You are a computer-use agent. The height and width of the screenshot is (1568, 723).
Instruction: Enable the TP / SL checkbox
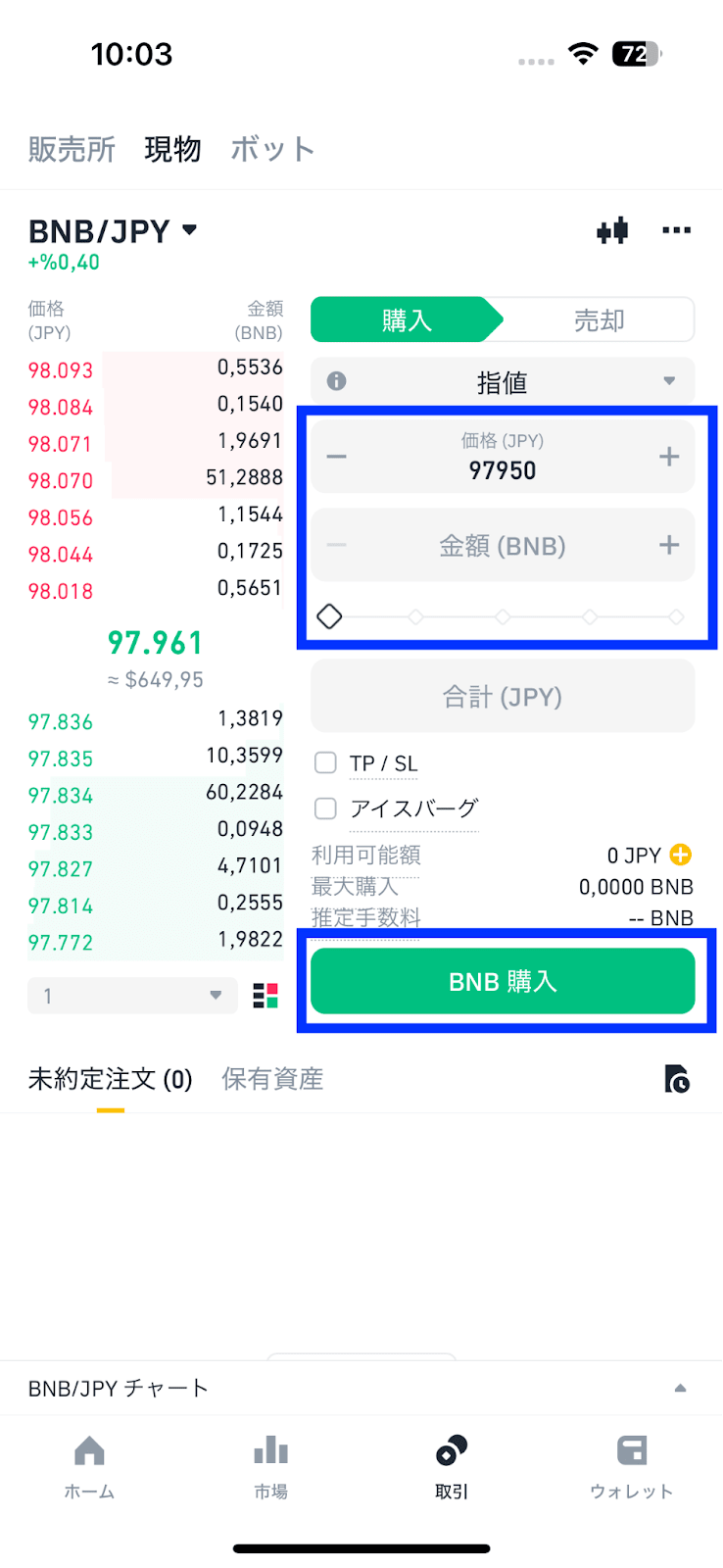325,762
